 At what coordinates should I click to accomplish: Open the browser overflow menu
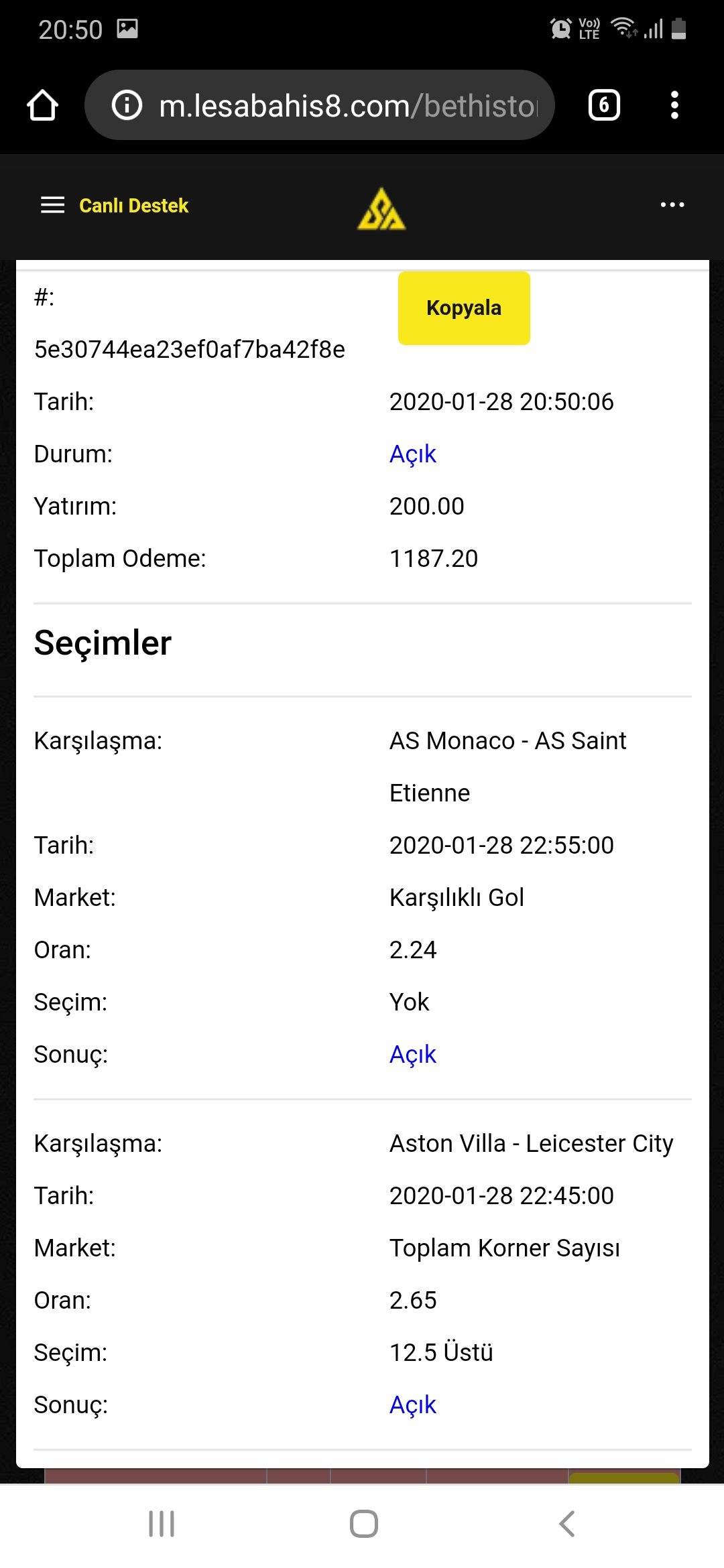coord(674,105)
